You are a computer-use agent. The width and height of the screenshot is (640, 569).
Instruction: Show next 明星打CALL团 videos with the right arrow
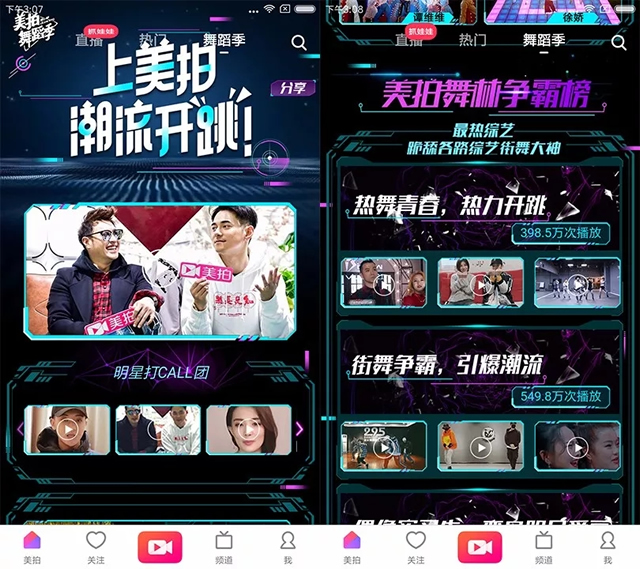[x=299, y=429]
